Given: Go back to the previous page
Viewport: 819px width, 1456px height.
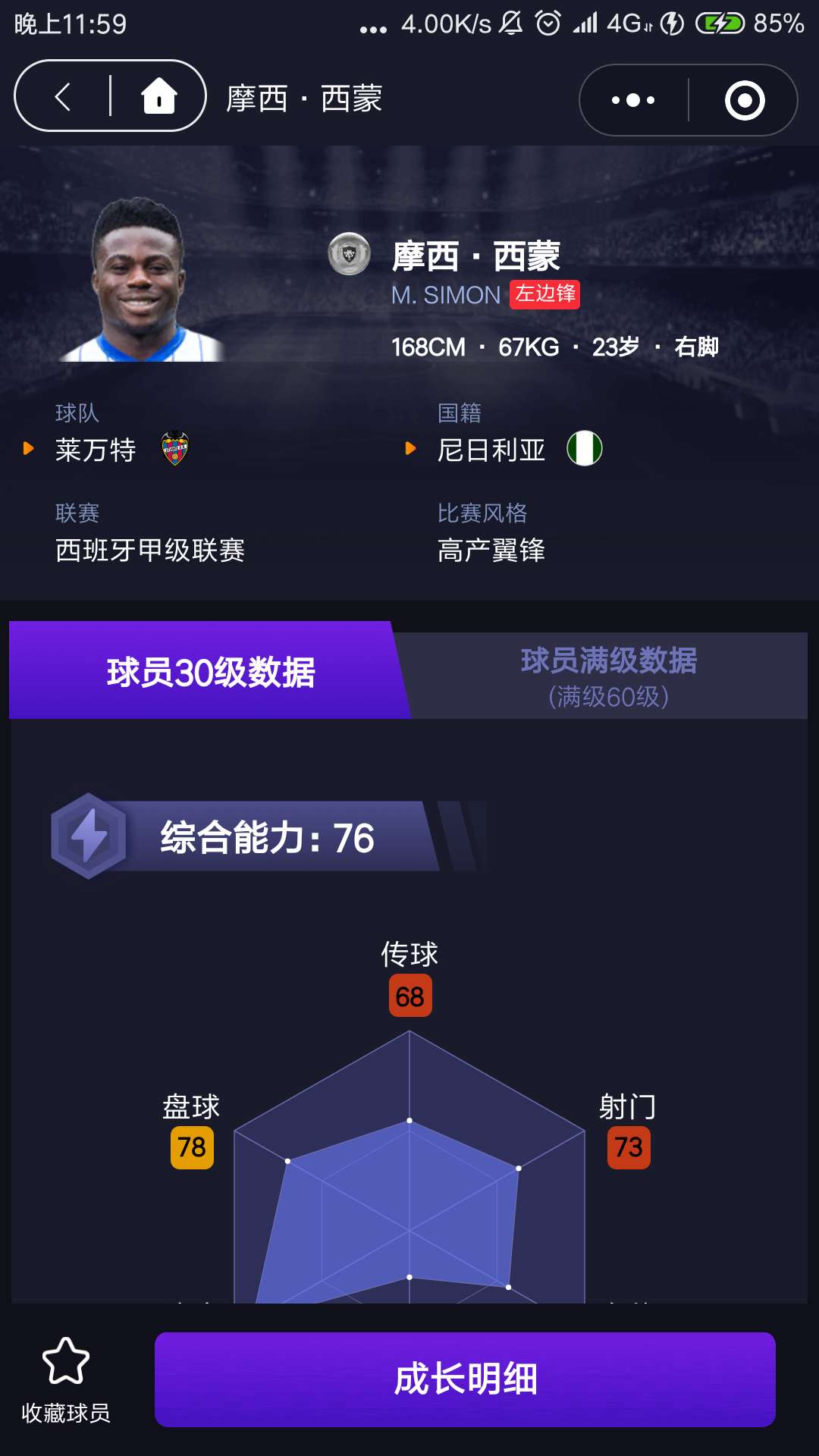Looking at the screenshot, I should pyautogui.click(x=63, y=96).
